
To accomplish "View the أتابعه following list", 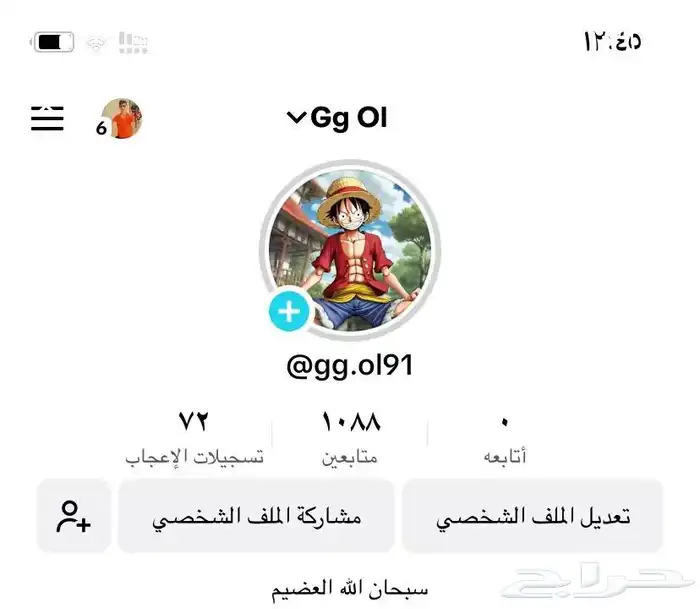I will tap(505, 437).
